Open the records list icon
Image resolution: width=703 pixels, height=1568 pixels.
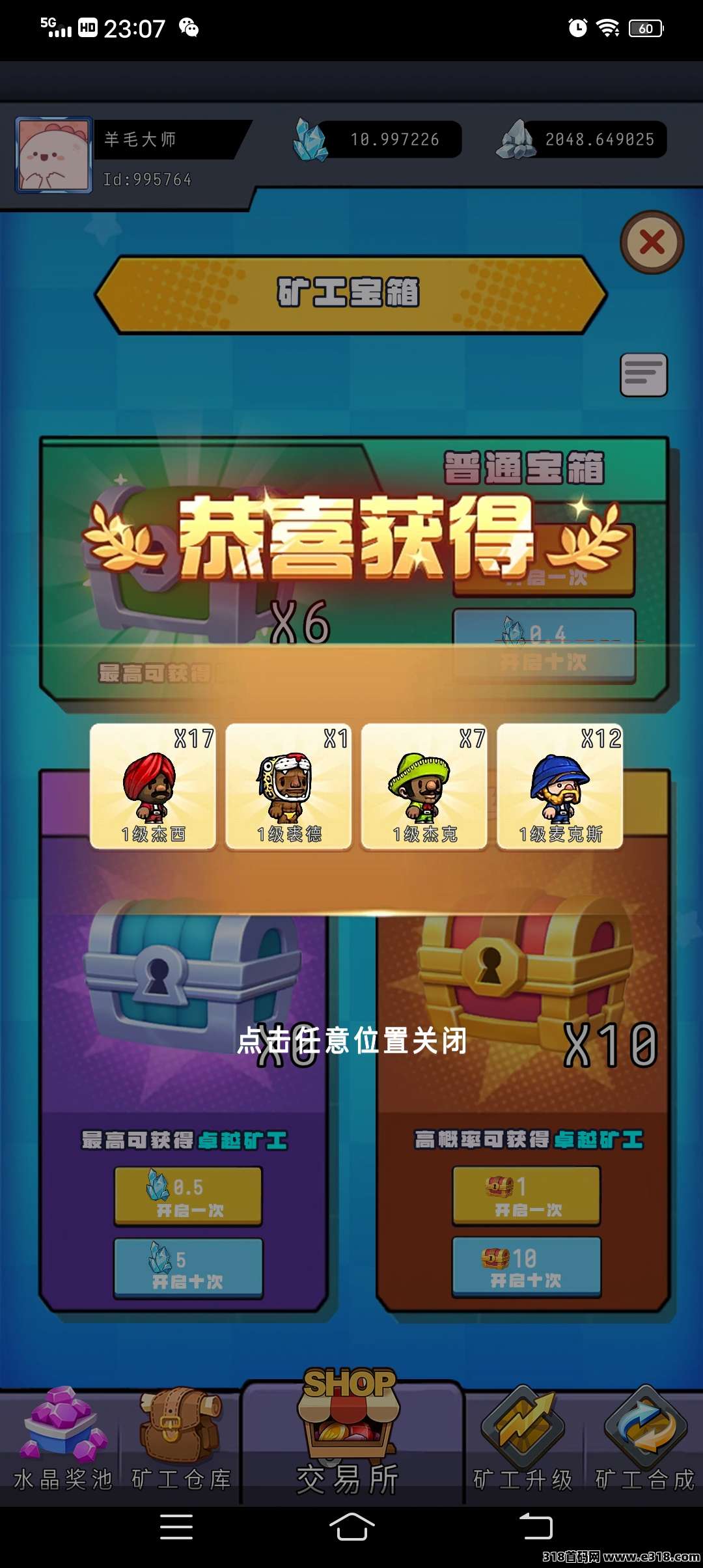point(643,374)
